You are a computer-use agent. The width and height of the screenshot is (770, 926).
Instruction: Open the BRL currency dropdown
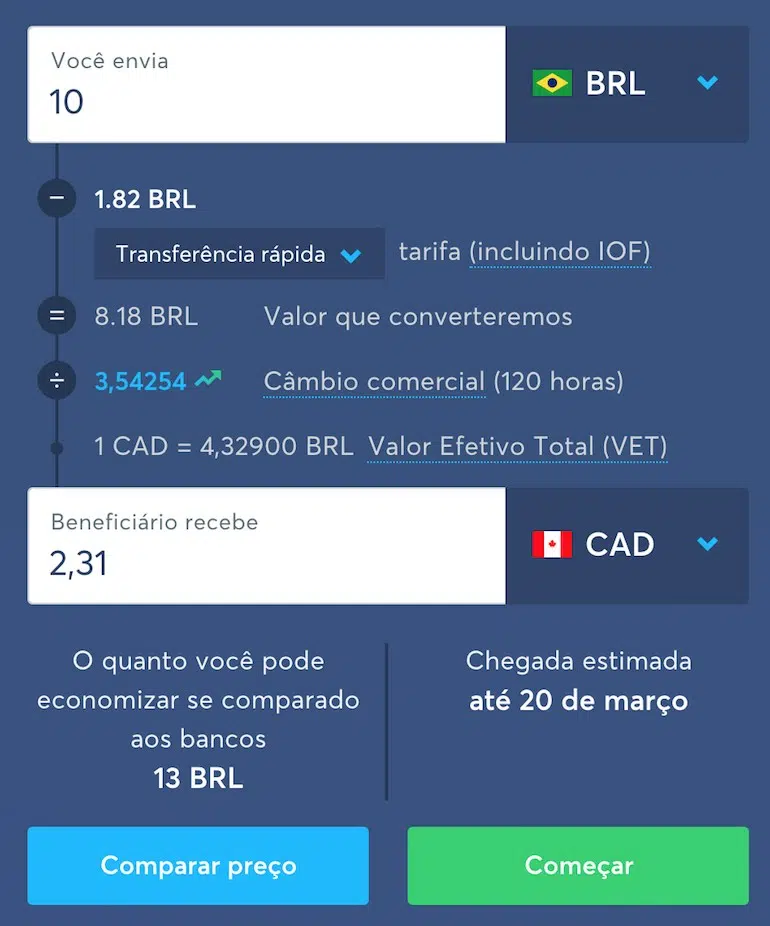[627, 84]
